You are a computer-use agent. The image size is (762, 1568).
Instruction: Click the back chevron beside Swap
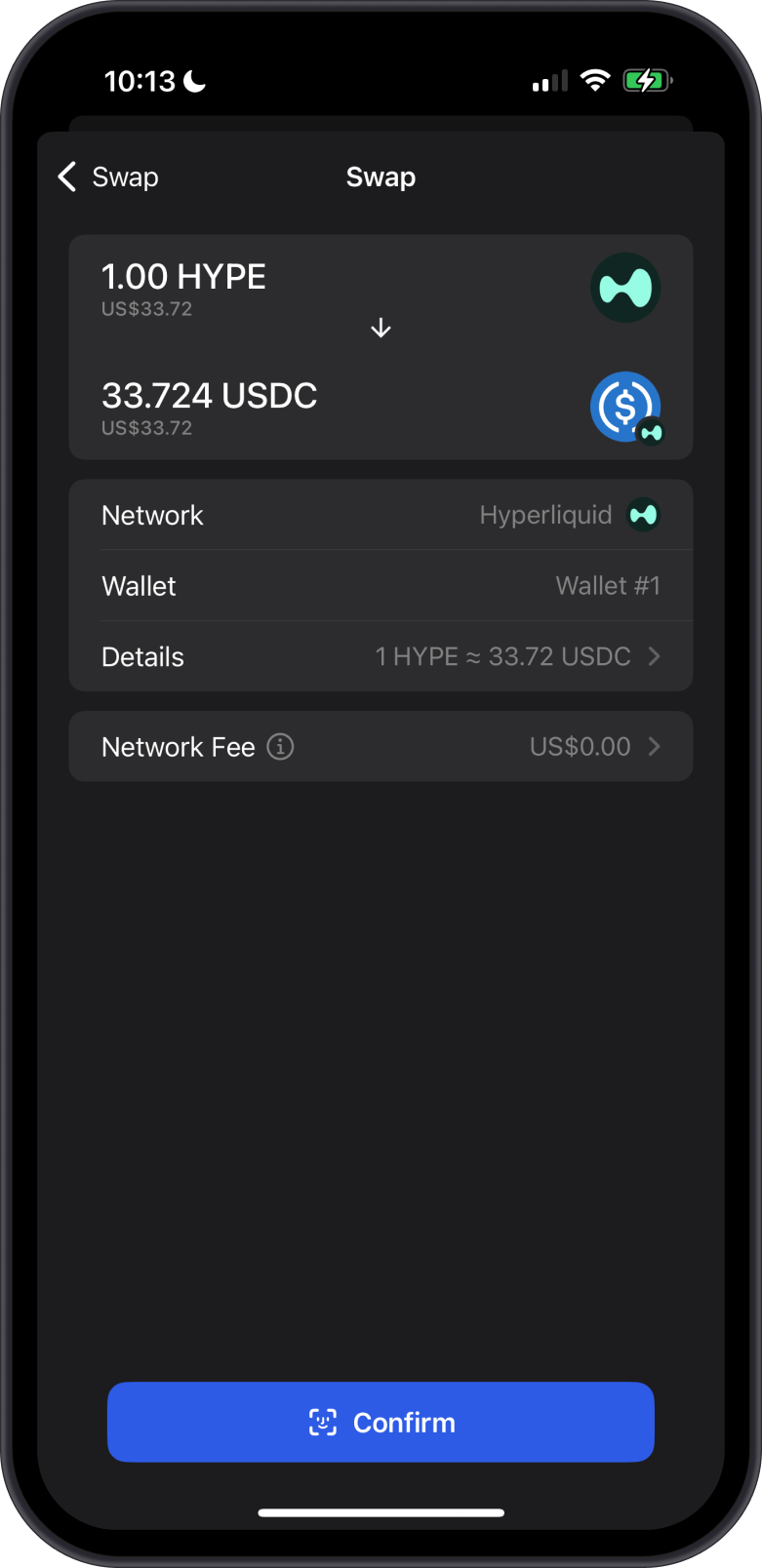coord(65,176)
